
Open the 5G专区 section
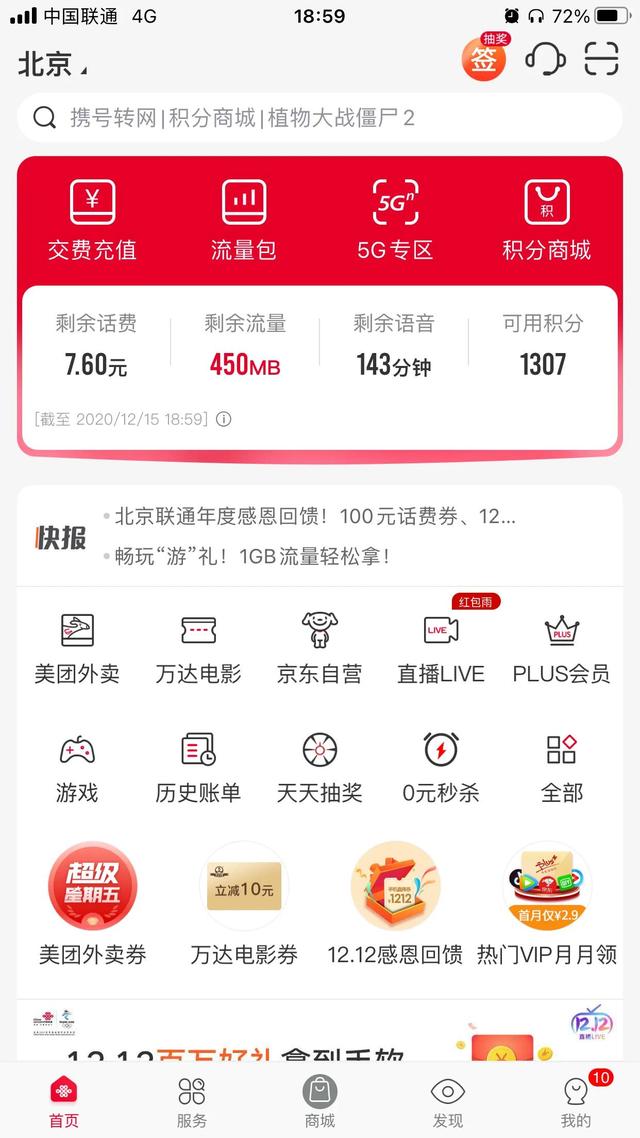395,220
